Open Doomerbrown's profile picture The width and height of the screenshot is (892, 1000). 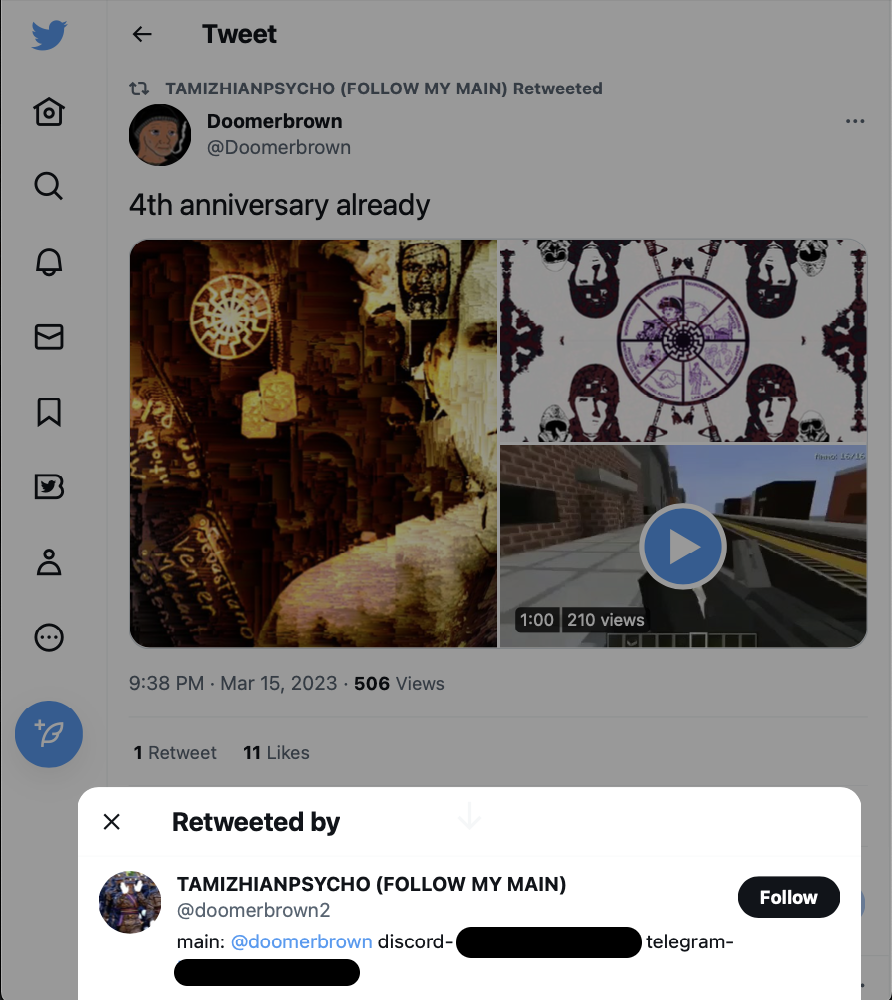coord(160,134)
